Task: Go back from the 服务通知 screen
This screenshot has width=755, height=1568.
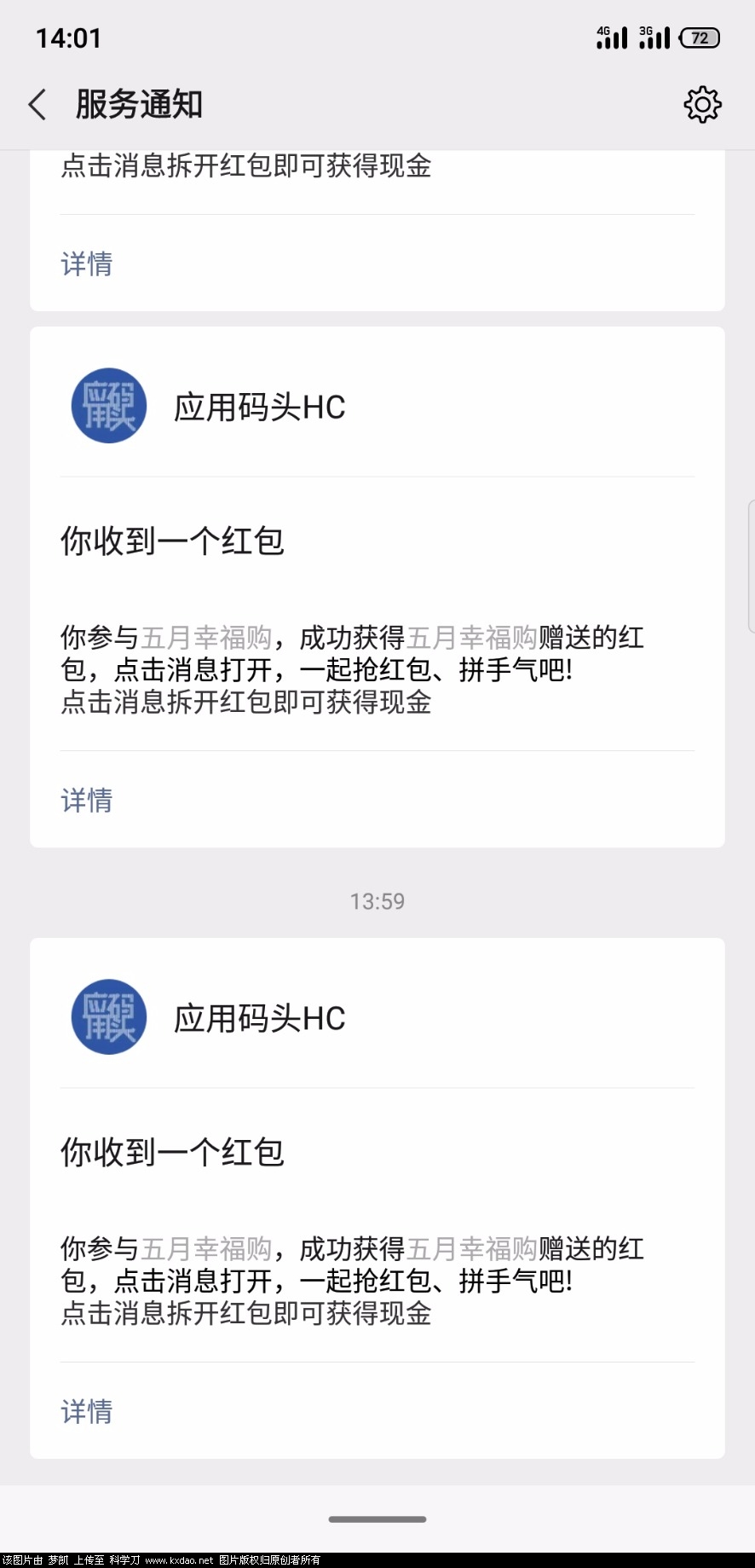Action: click(37, 105)
